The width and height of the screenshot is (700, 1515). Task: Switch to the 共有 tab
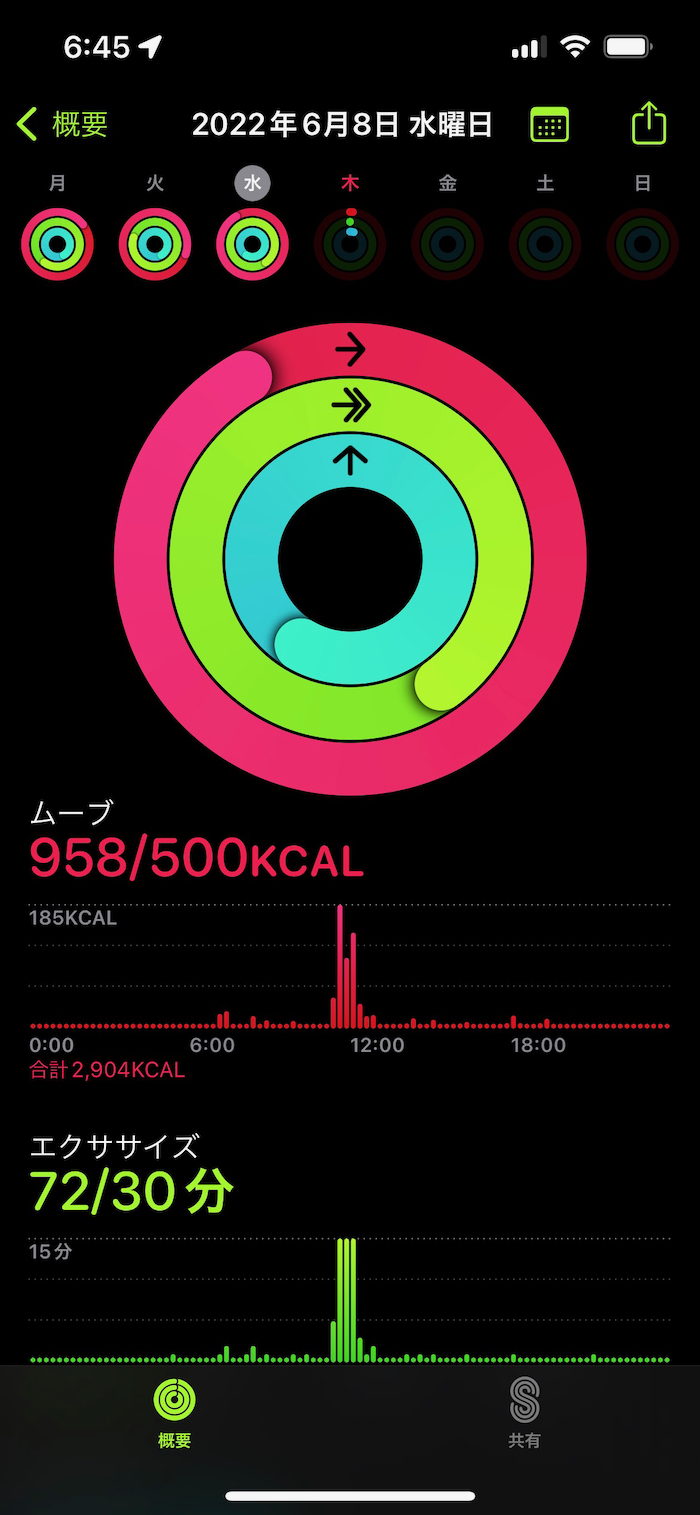(x=524, y=1412)
